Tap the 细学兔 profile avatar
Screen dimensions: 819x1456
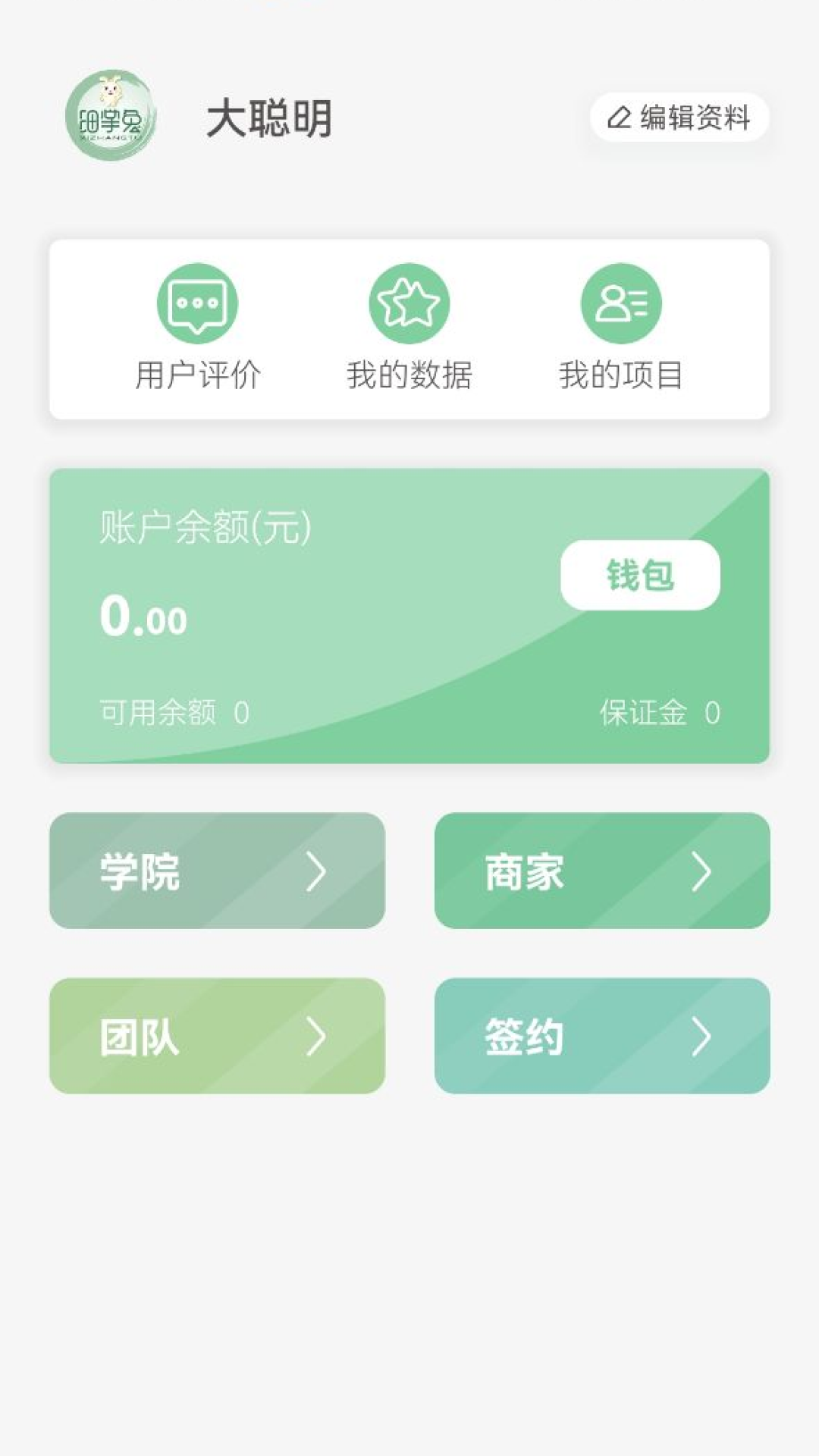tap(114, 118)
